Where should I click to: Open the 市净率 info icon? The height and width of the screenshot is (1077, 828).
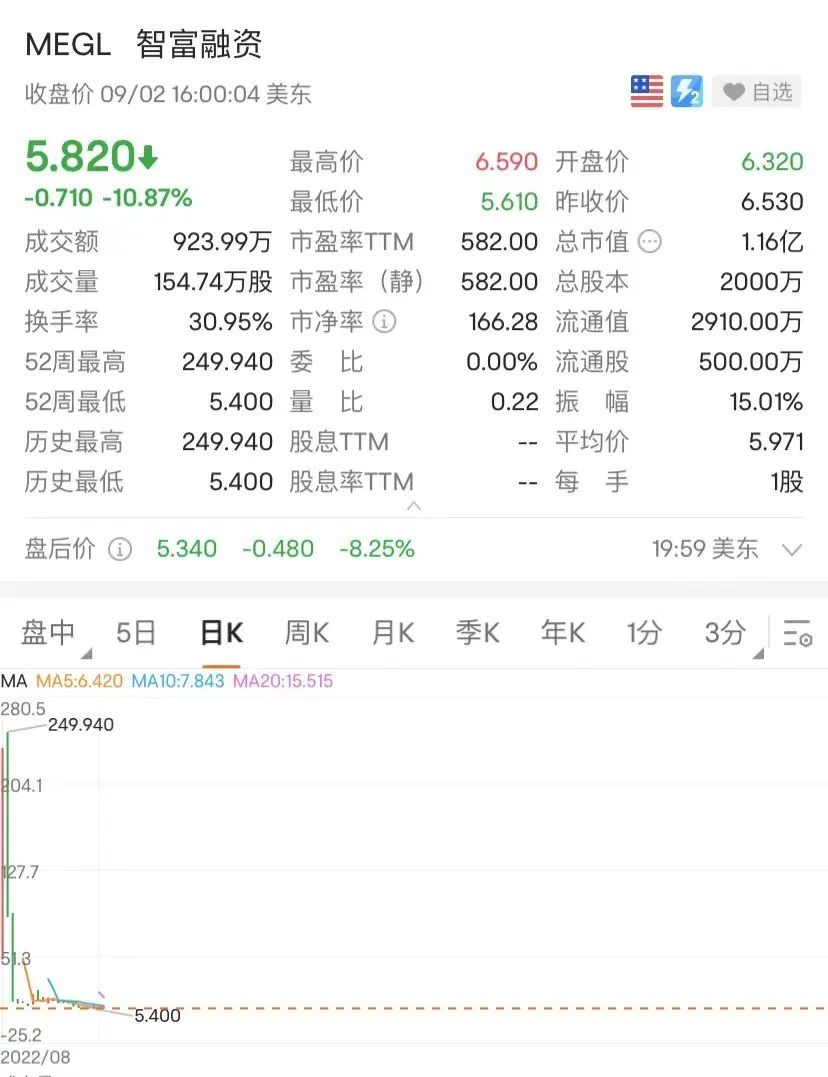coord(384,322)
